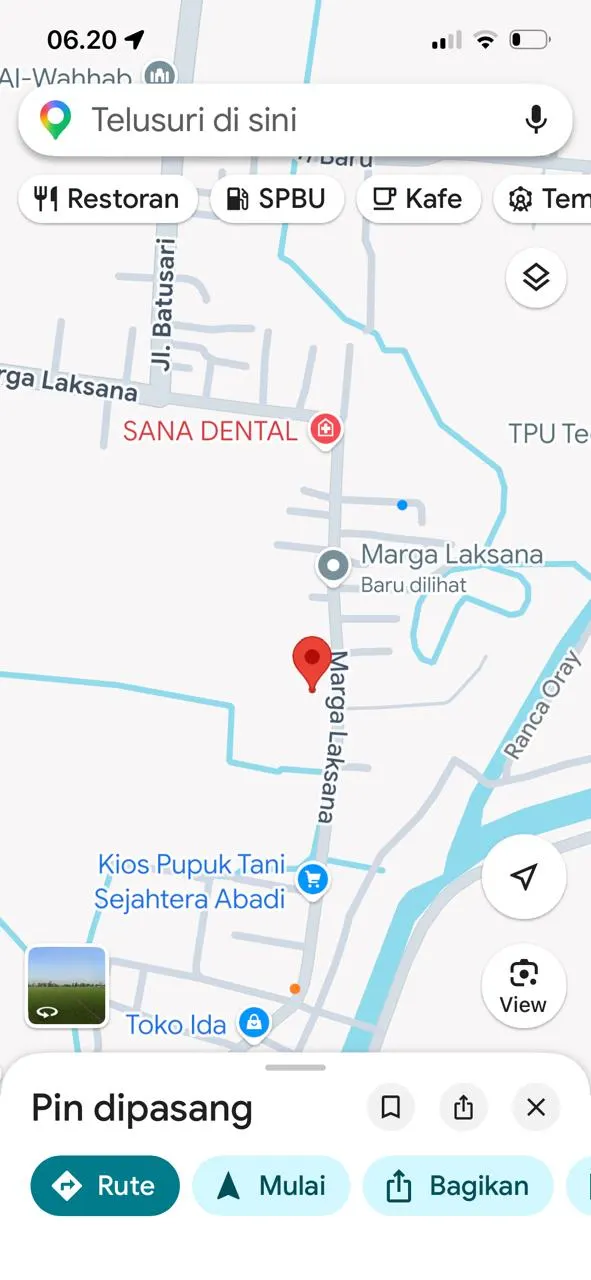Share the pinned location via share icon
The image size is (591, 1280).
[x=463, y=1107]
